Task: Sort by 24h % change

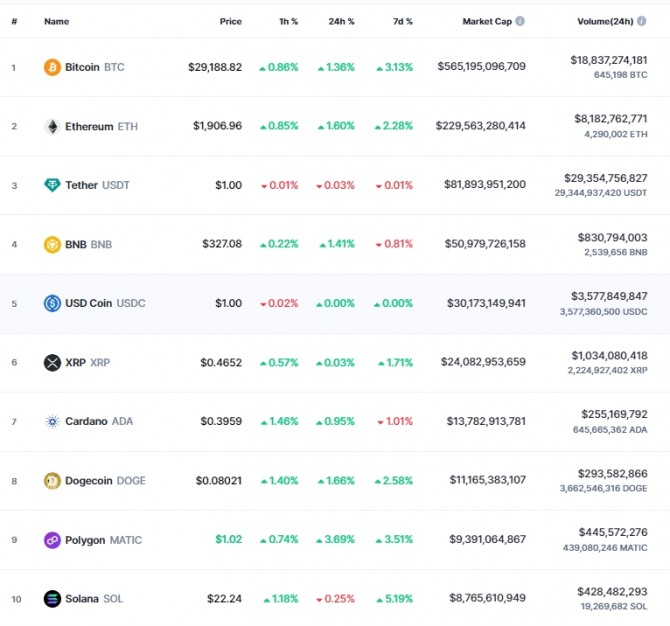Action: 341,21
